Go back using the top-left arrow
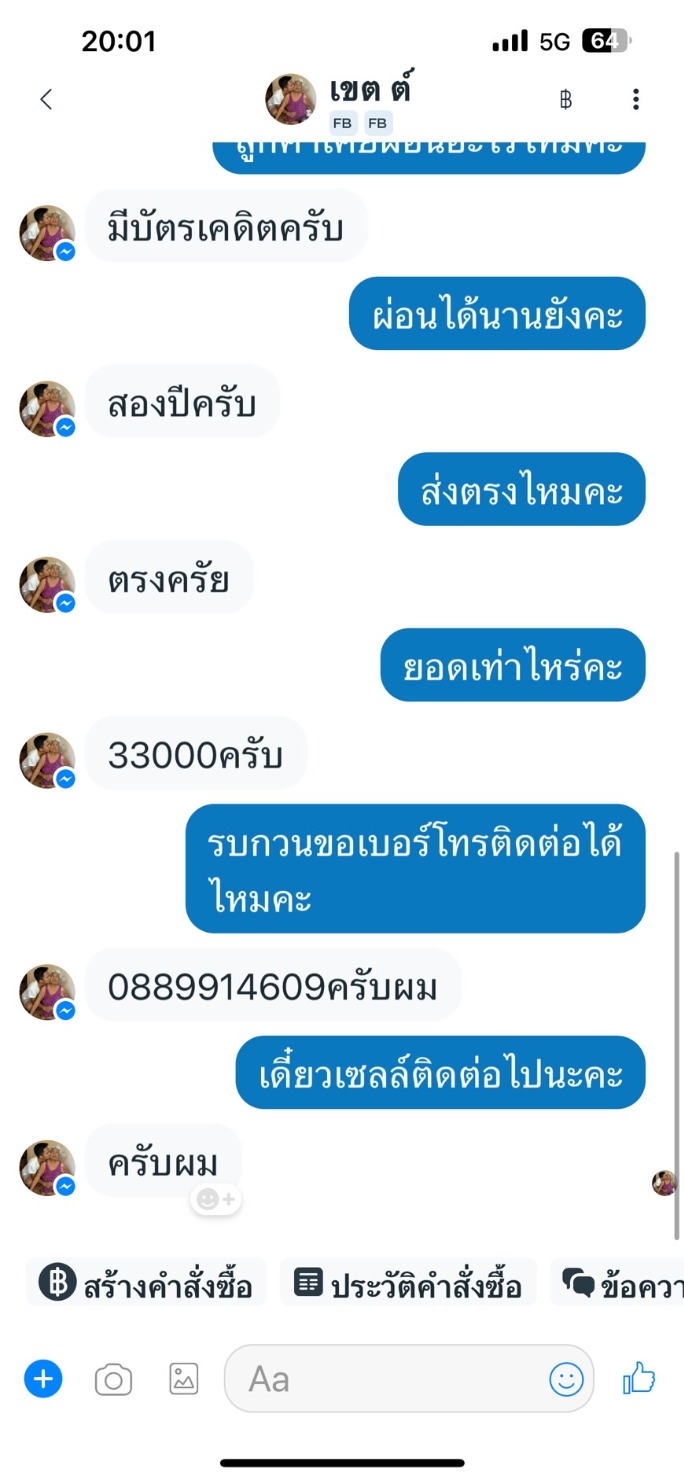Image resolution: width=684 pixels, height=1480 pixels. [45, 99]
